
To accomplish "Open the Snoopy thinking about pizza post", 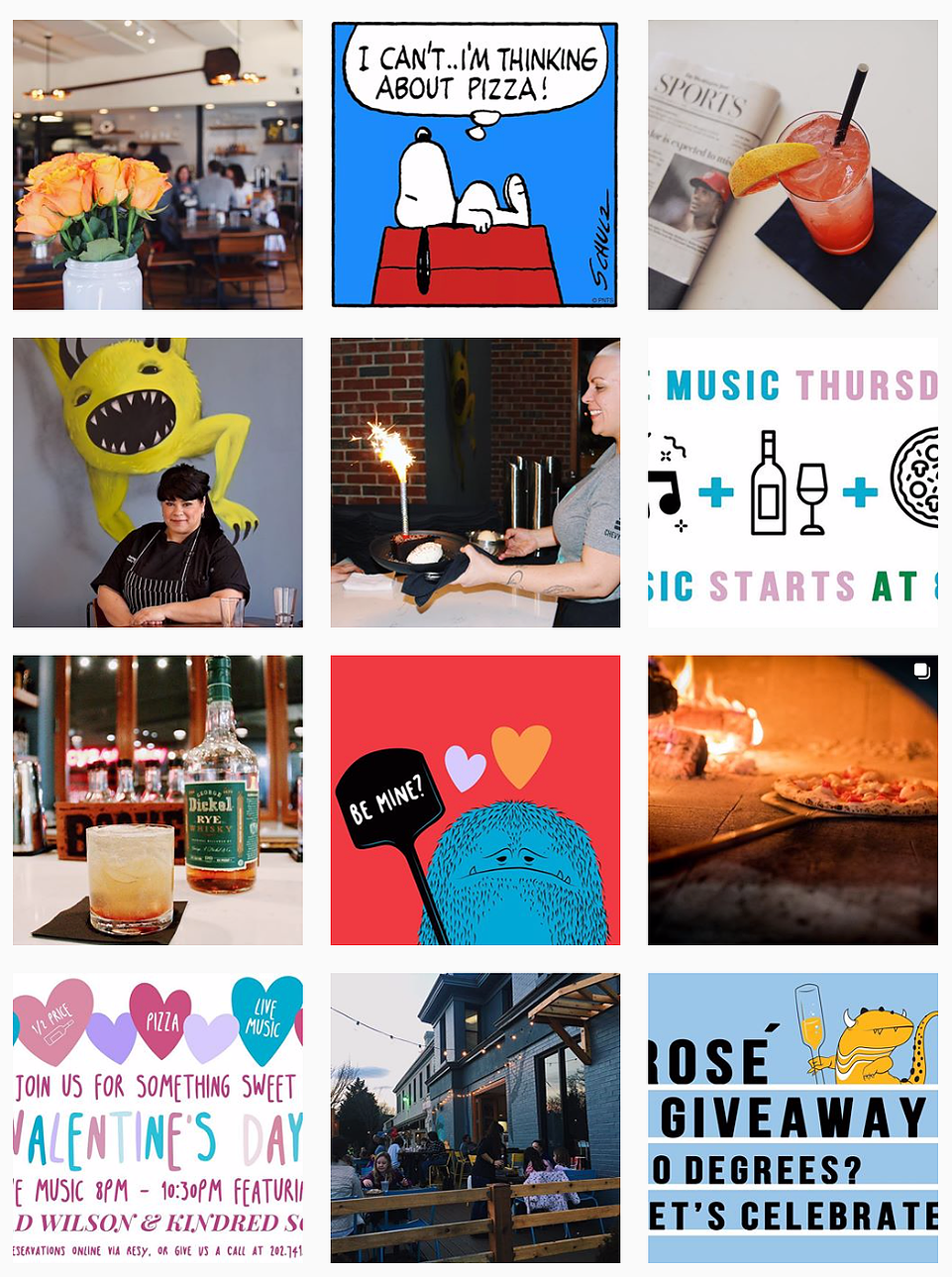I will click(475, 164).
